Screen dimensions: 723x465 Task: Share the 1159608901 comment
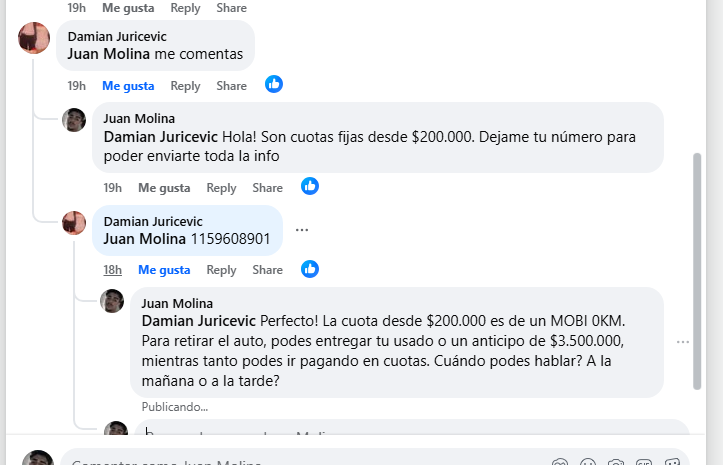click(267, 270)
